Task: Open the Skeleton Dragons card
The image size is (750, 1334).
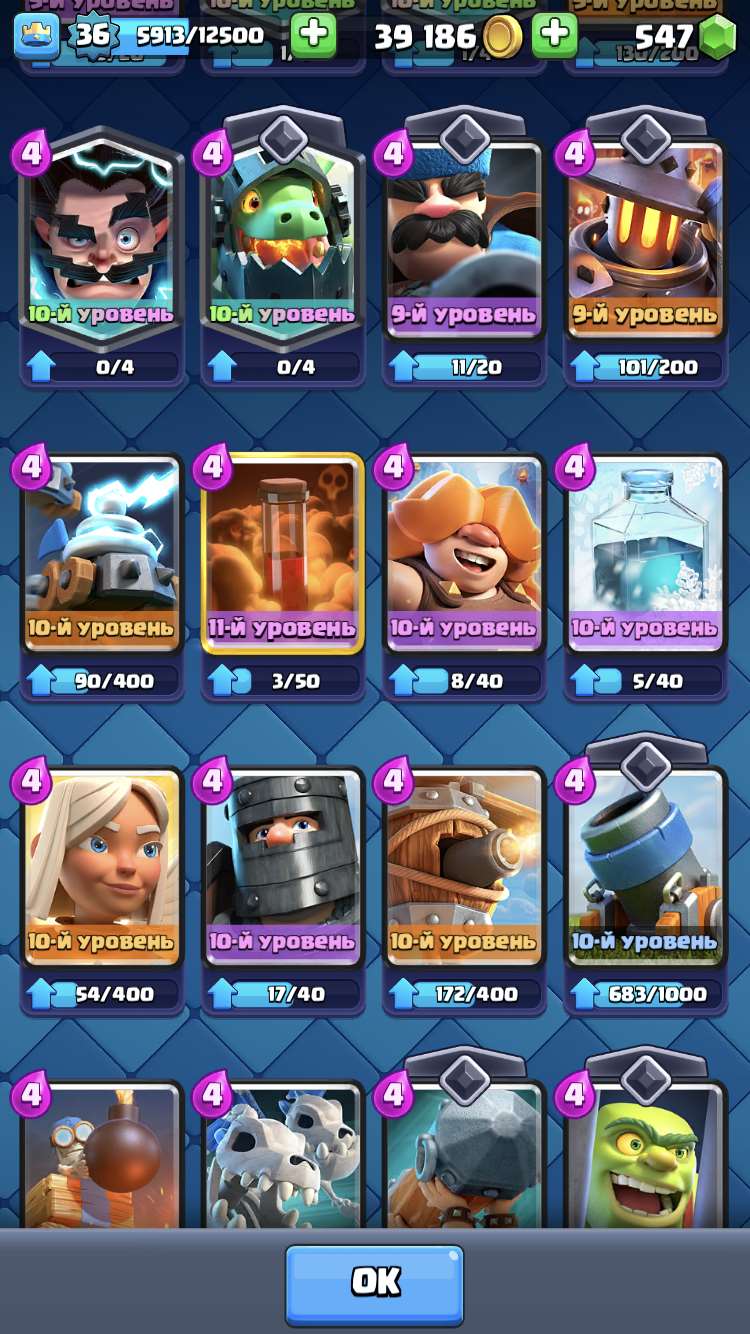Action: pyautogui.click(x=282, y=1160)
